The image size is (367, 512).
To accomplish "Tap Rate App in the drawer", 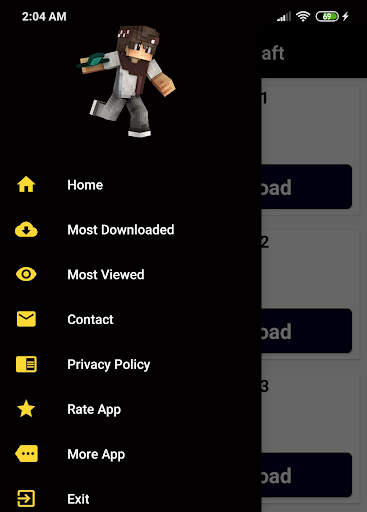I will click(130, 409).
